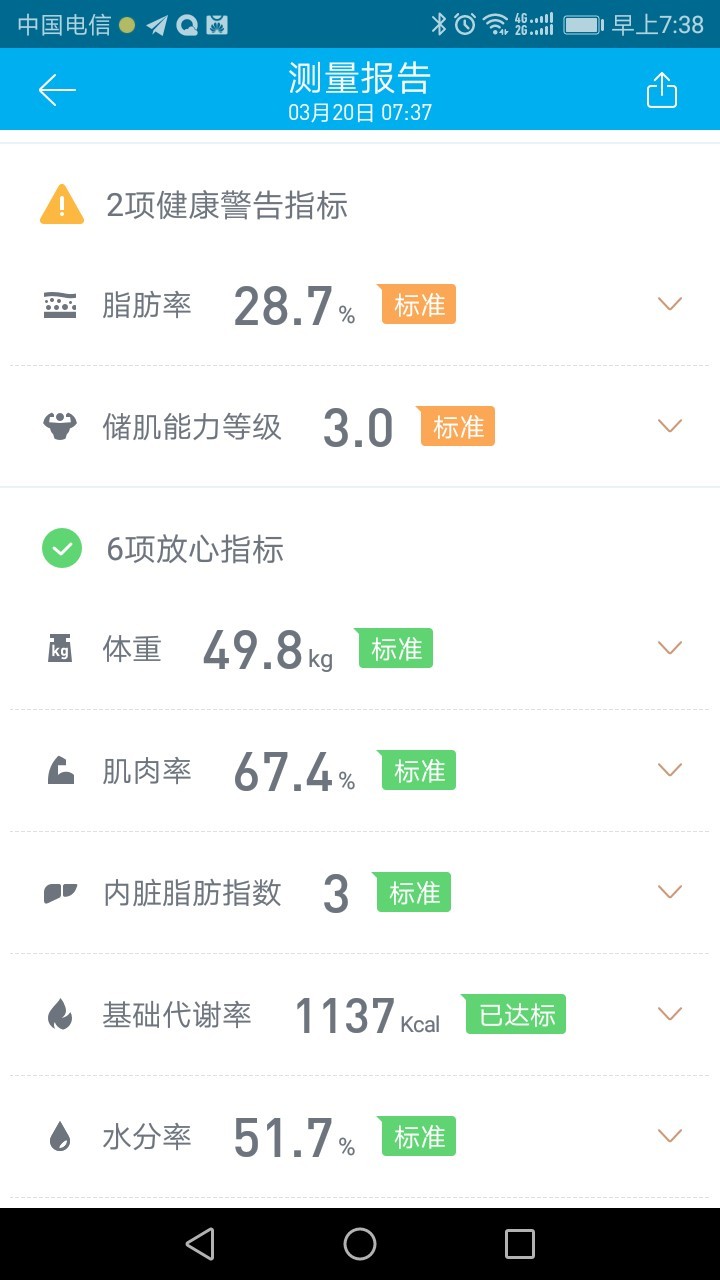Go back using the top-left arrow
Screen dimensions: 720x1280
(57, 90)
